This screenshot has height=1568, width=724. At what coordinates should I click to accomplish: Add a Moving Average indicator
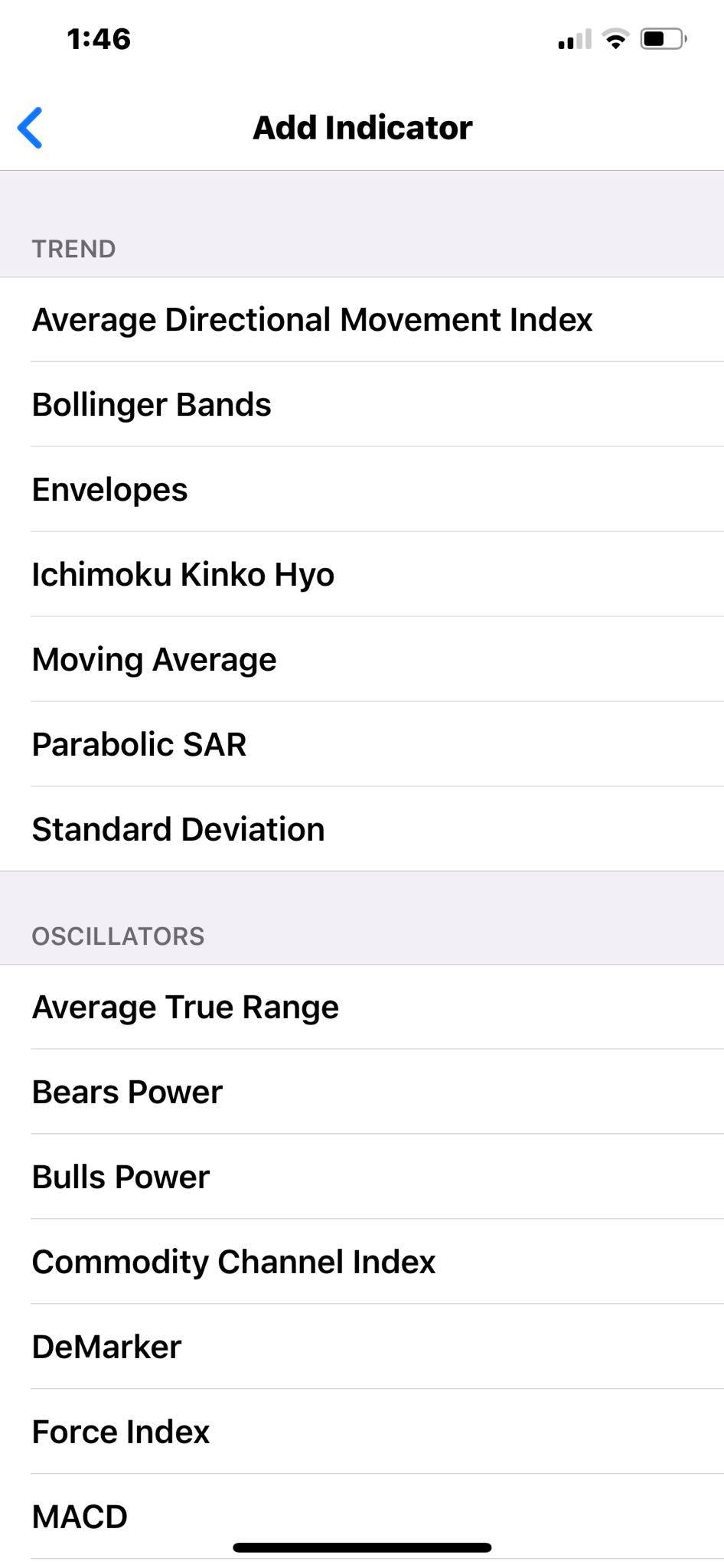(x=362, y=659)
